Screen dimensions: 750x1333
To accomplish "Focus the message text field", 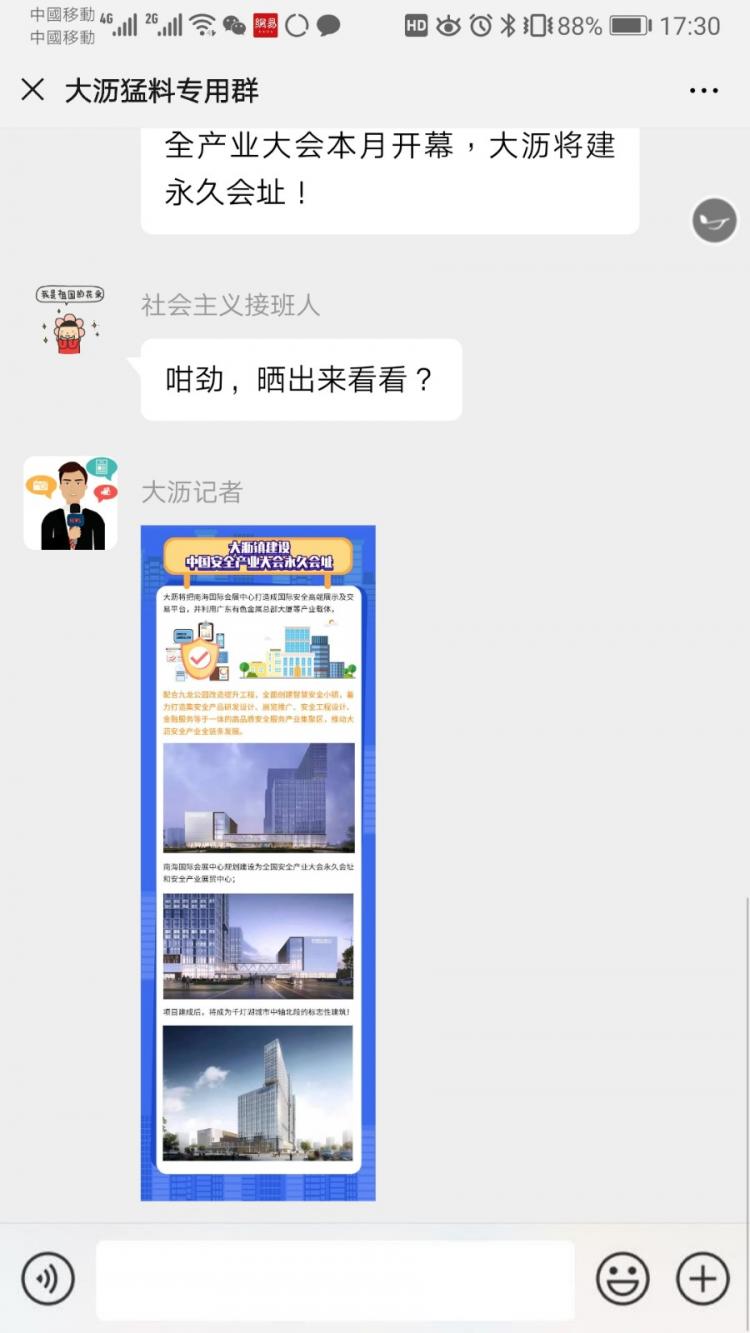I will 335,1279.
